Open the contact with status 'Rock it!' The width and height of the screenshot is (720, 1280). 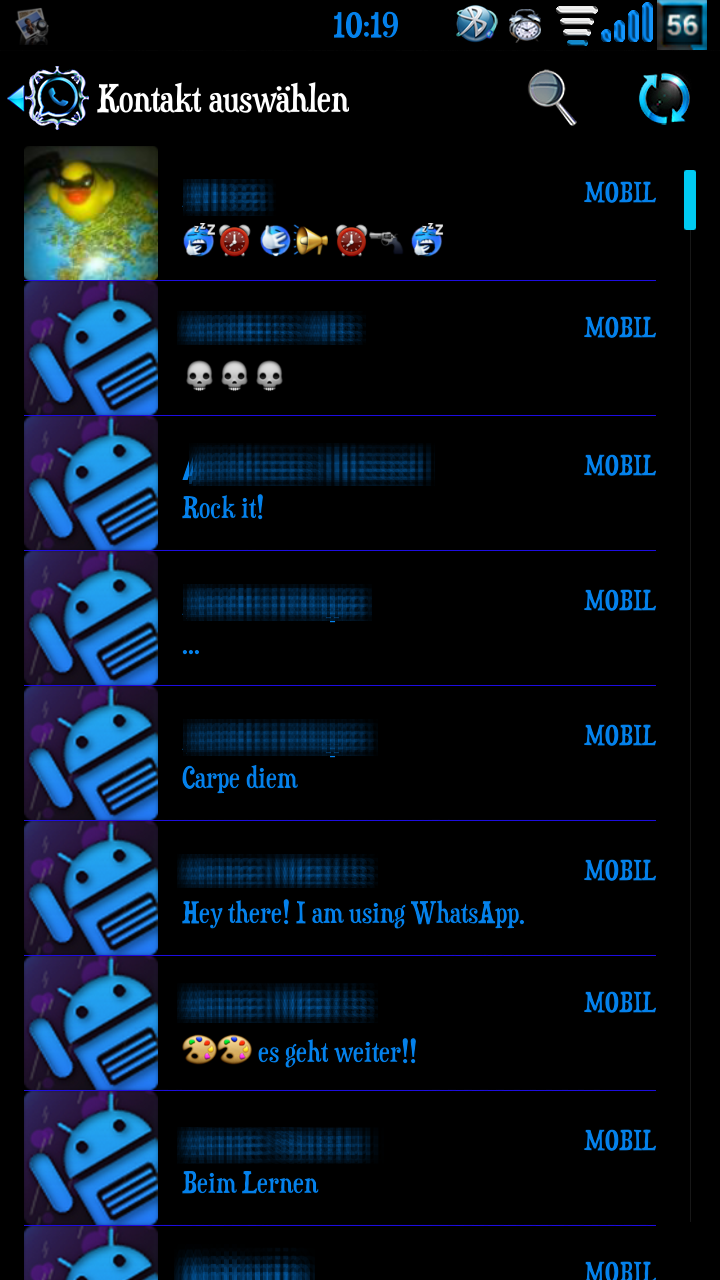tap(340, 483)
